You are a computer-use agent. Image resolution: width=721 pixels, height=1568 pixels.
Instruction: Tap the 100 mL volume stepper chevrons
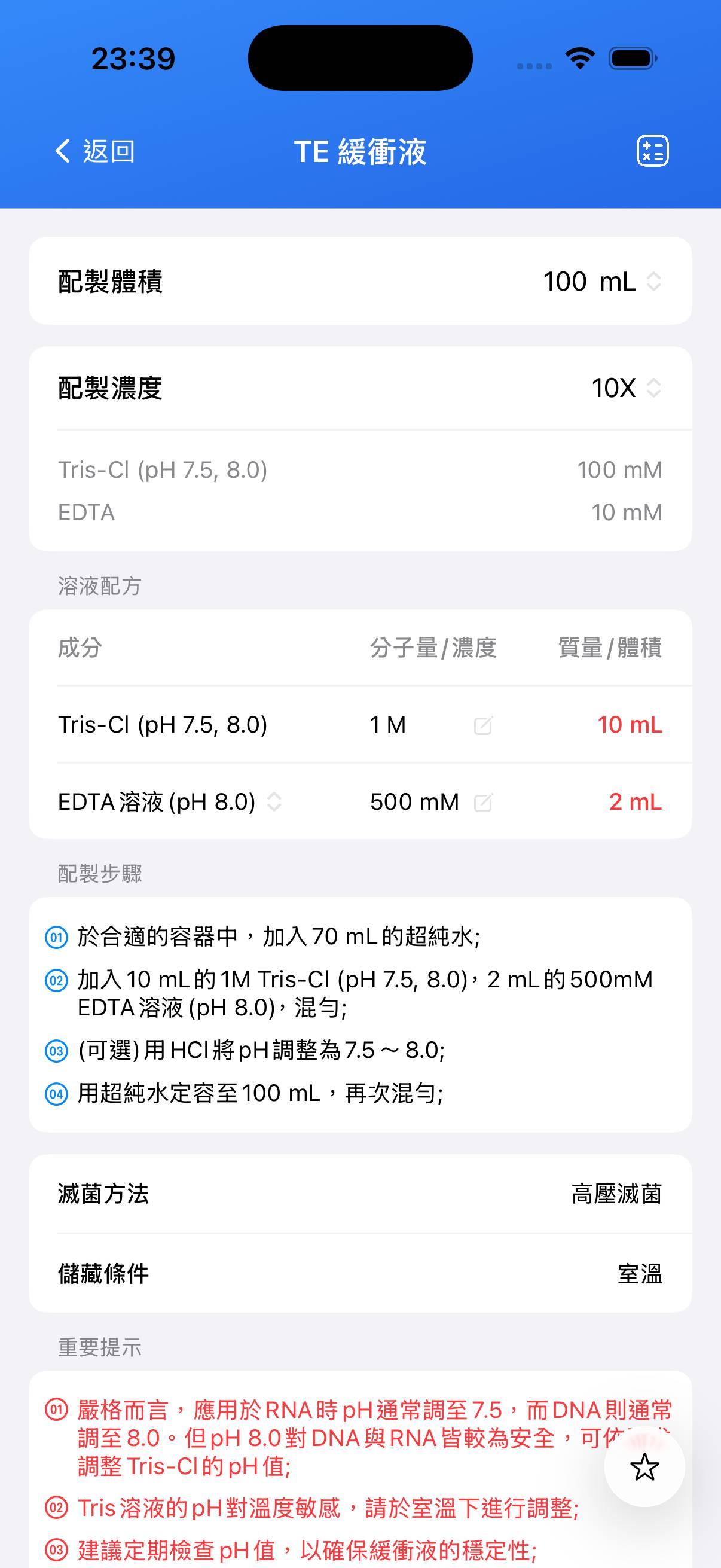click(x=655, y=281)
